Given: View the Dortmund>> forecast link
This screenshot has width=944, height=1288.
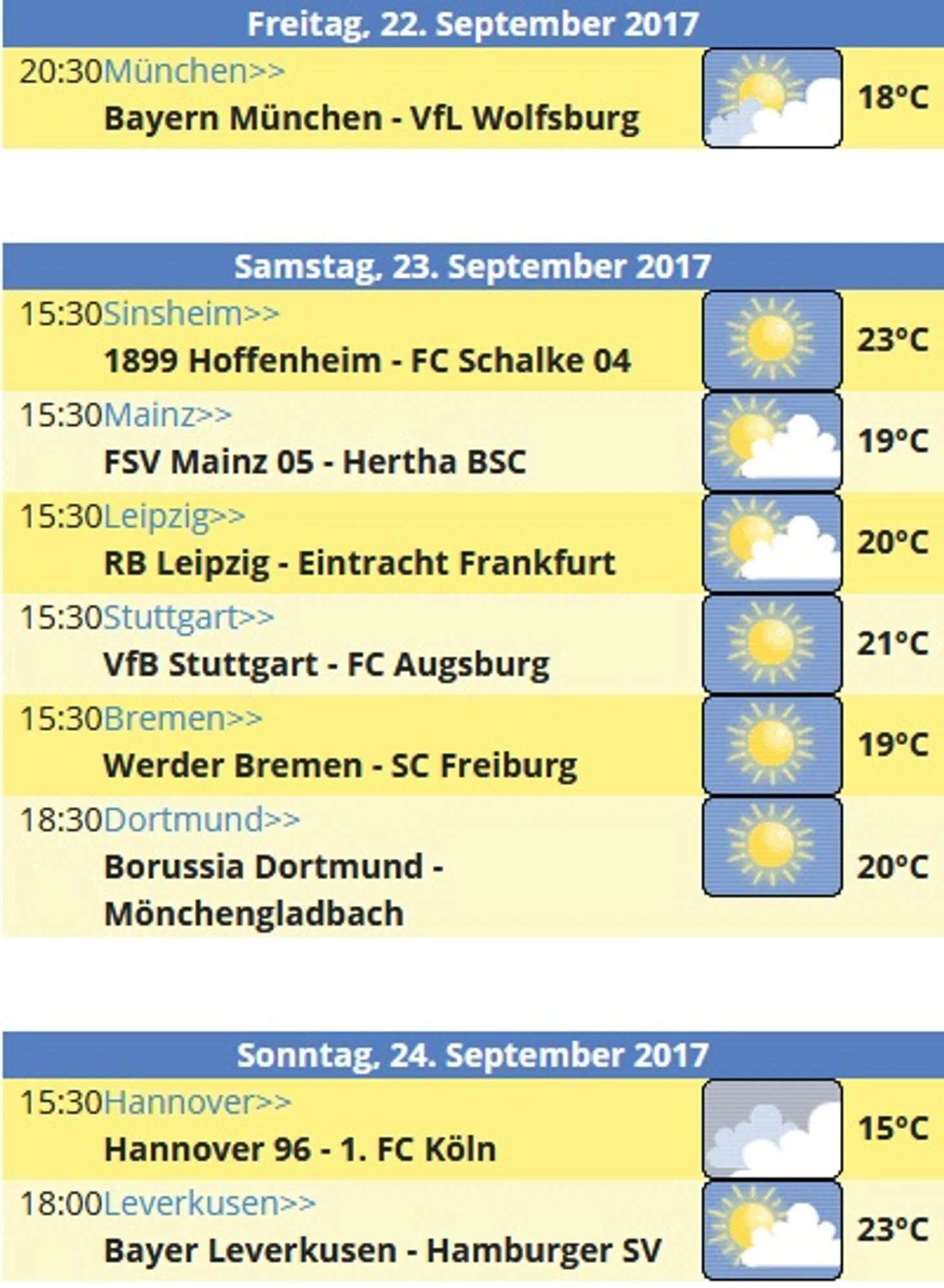Looking at the screenshot, I should pos(202,819).
